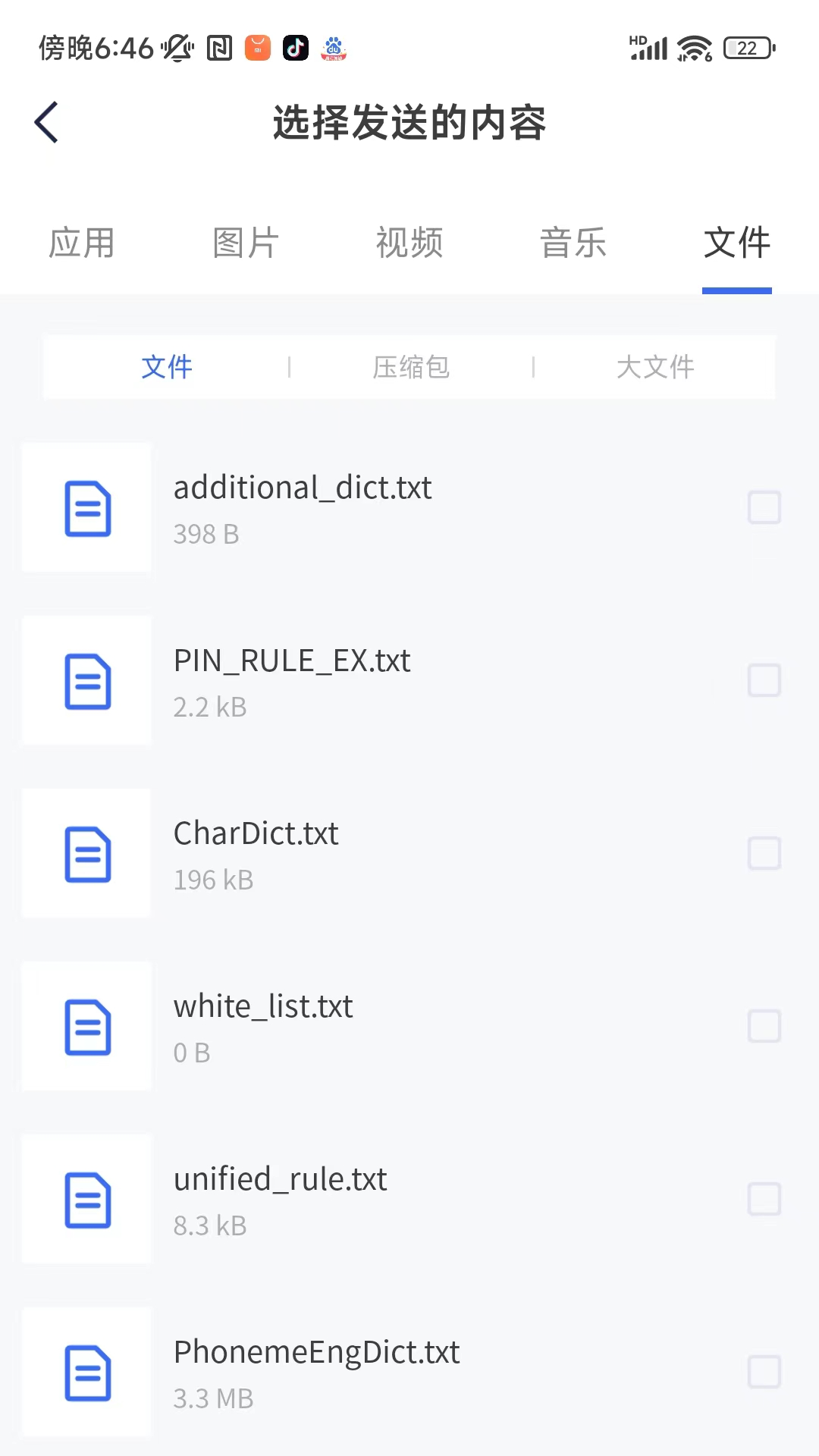Screen dimensions: 819x1456
Task: Open the 应用 tab
Action: (x=83, y=242)
